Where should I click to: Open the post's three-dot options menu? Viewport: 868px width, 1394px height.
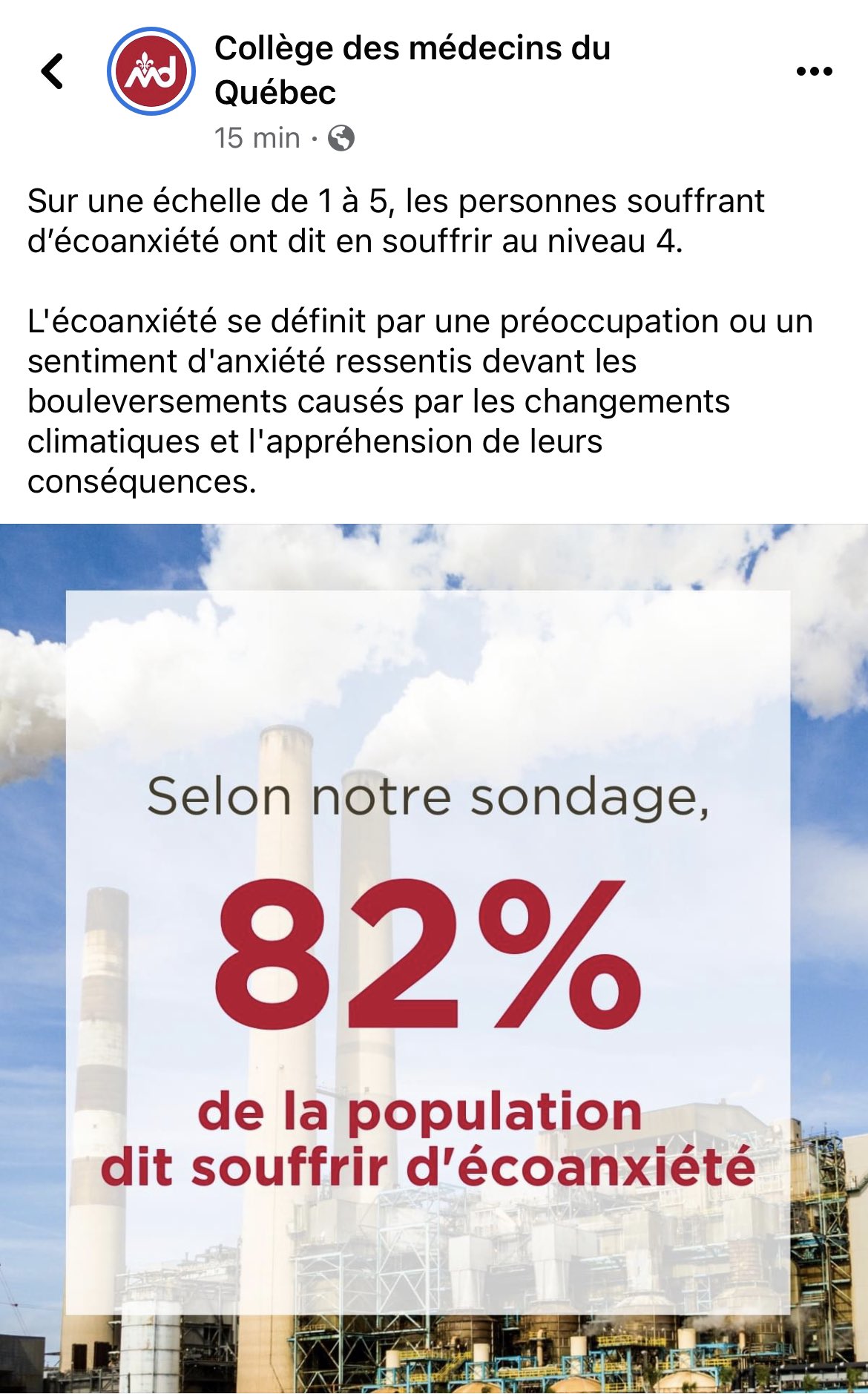coord(814,71)
